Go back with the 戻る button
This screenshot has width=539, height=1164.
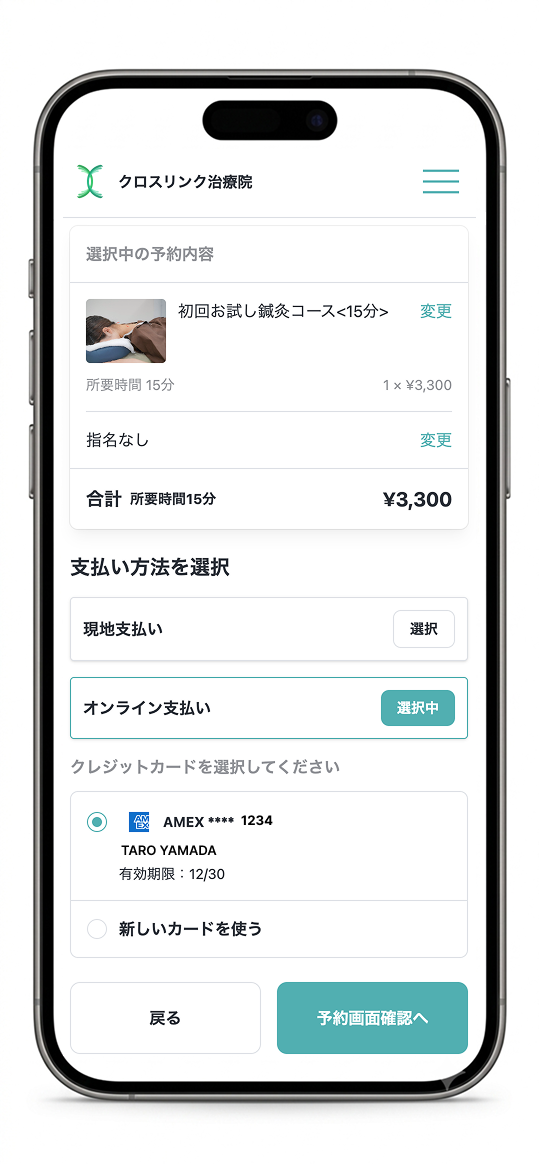point(166,1018)
